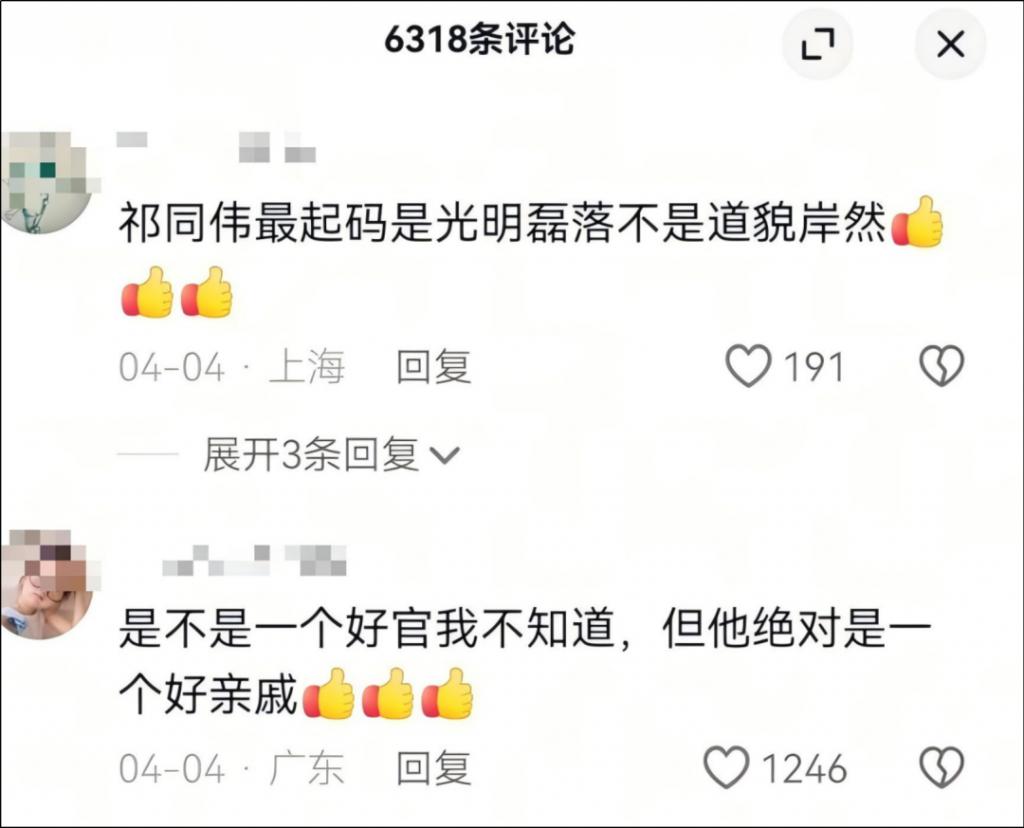Dislike the comment with 191 likes
Image resolution: width=1024 pixels, height=828 pixels.
[x=940, y=367]
